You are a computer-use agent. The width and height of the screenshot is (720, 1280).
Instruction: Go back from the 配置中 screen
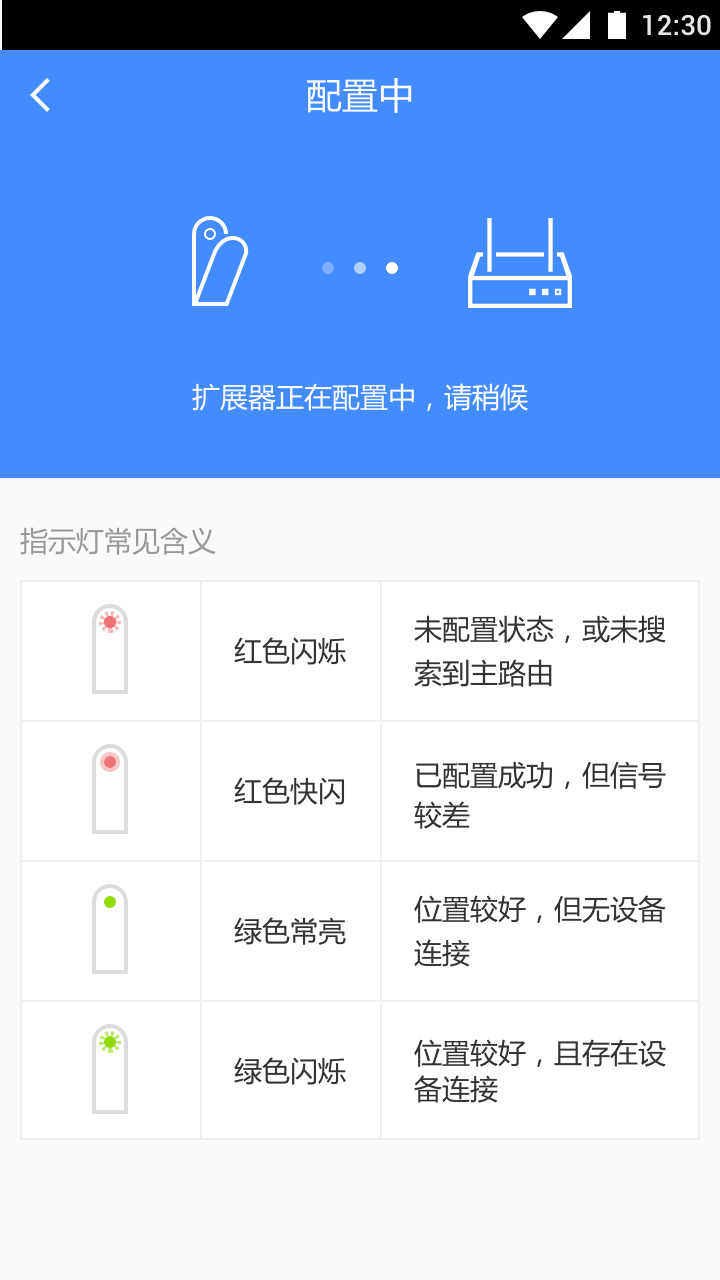pos(40,96)
